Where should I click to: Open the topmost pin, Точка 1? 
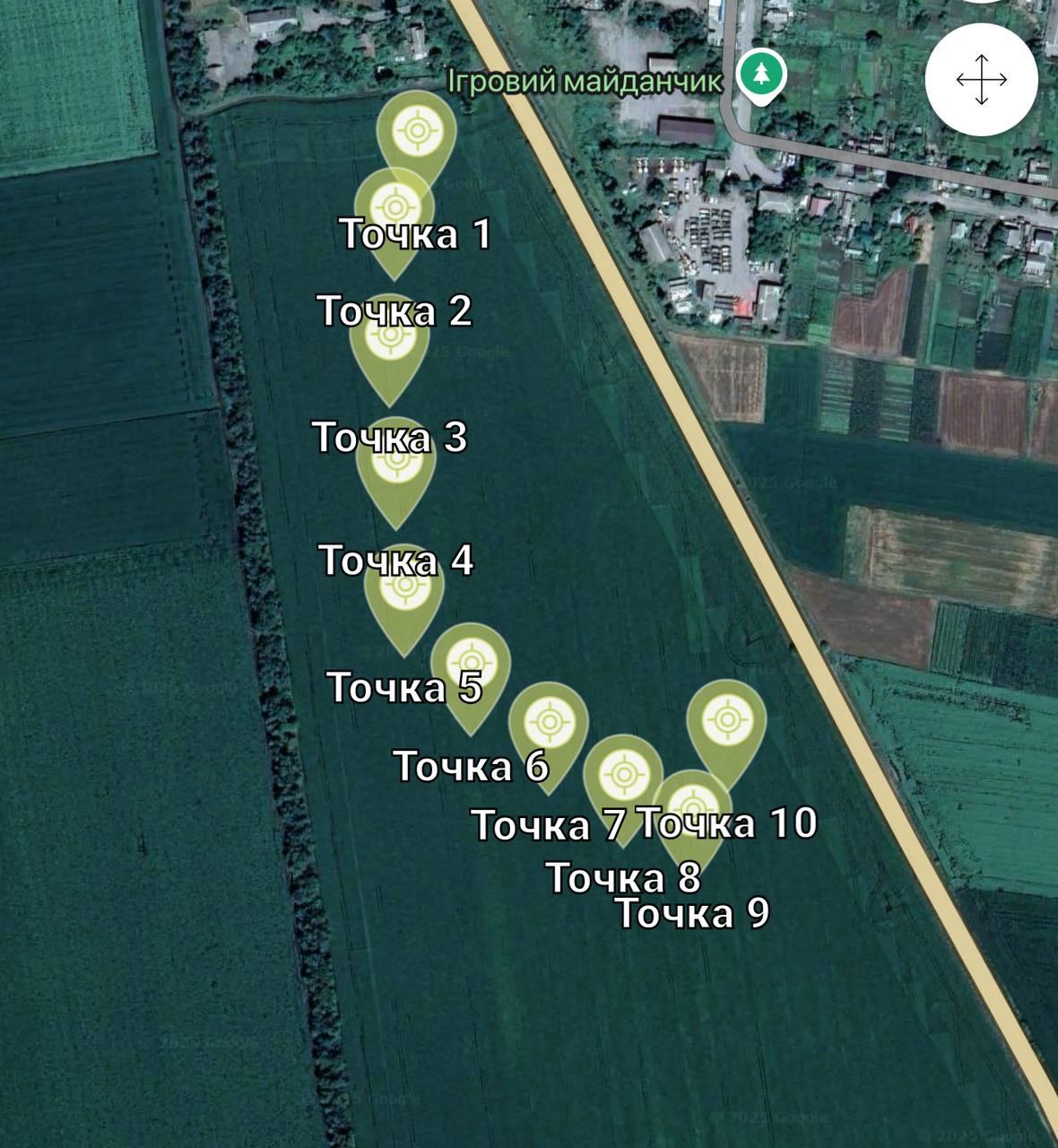click(x=417, y=130)
